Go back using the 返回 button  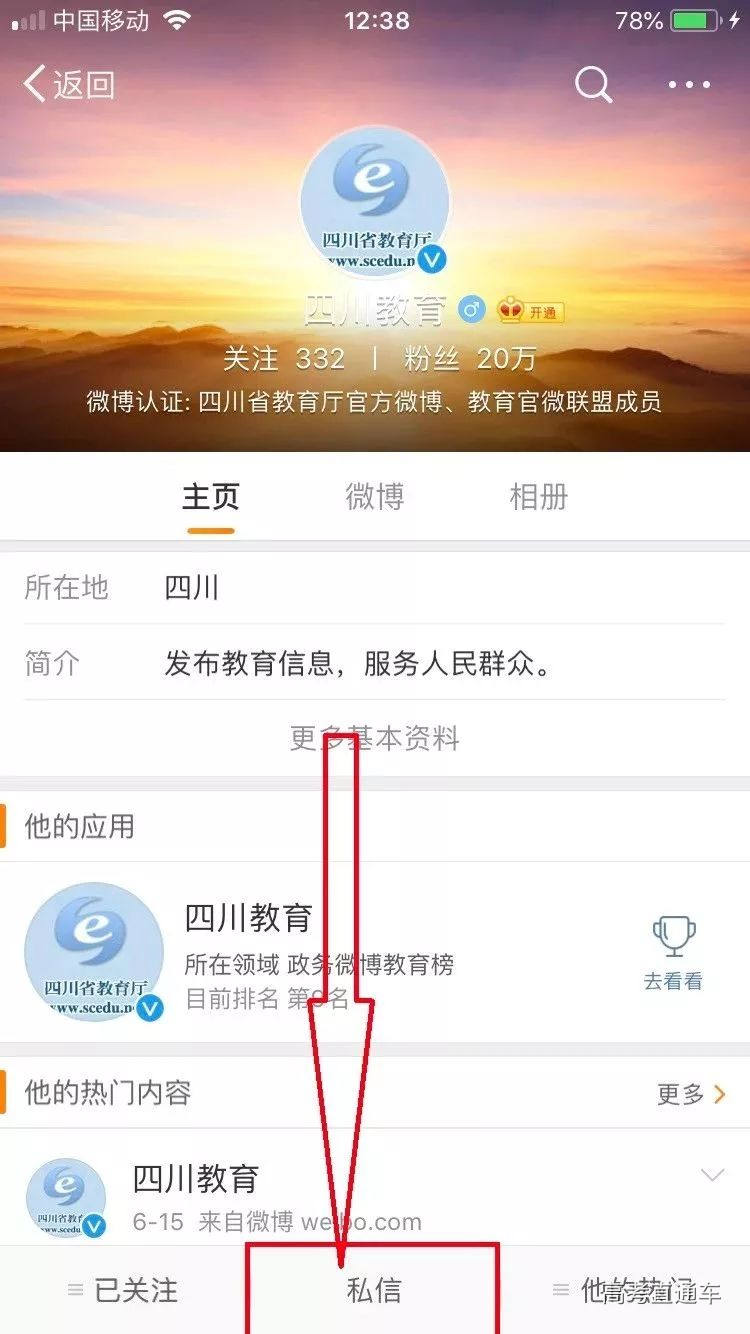point(68,85)
